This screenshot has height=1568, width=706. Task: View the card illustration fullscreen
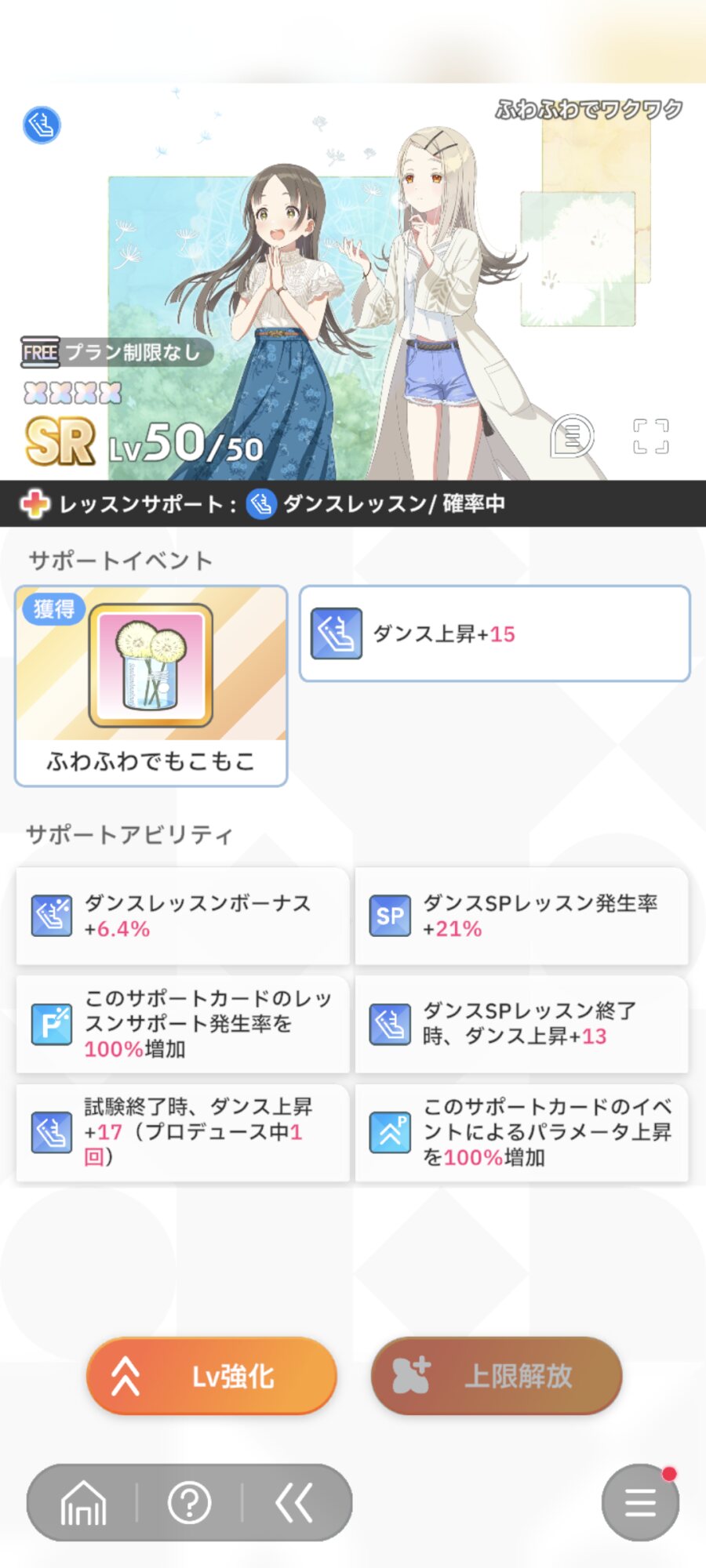651,437
